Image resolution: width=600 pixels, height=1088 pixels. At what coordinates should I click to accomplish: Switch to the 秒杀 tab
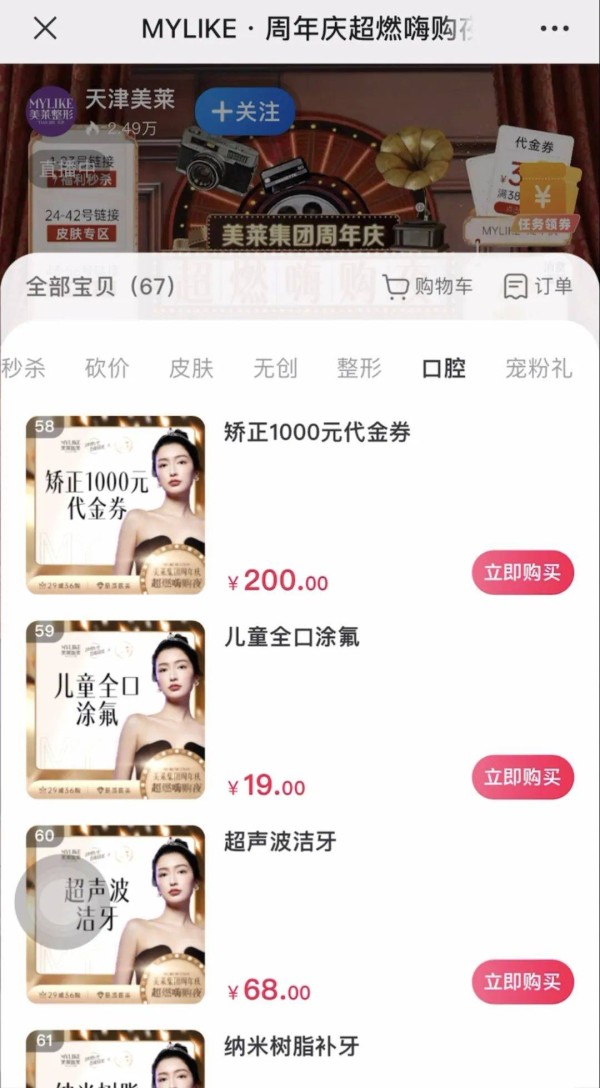tap(22, 368)
